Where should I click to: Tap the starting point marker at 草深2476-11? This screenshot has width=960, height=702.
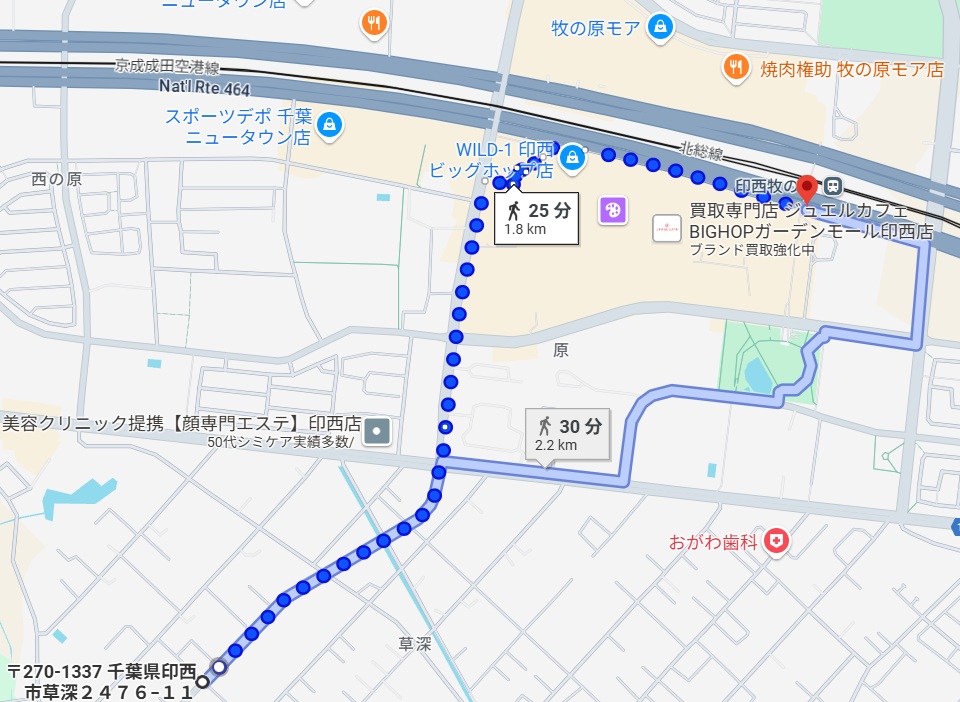[203, 682]
